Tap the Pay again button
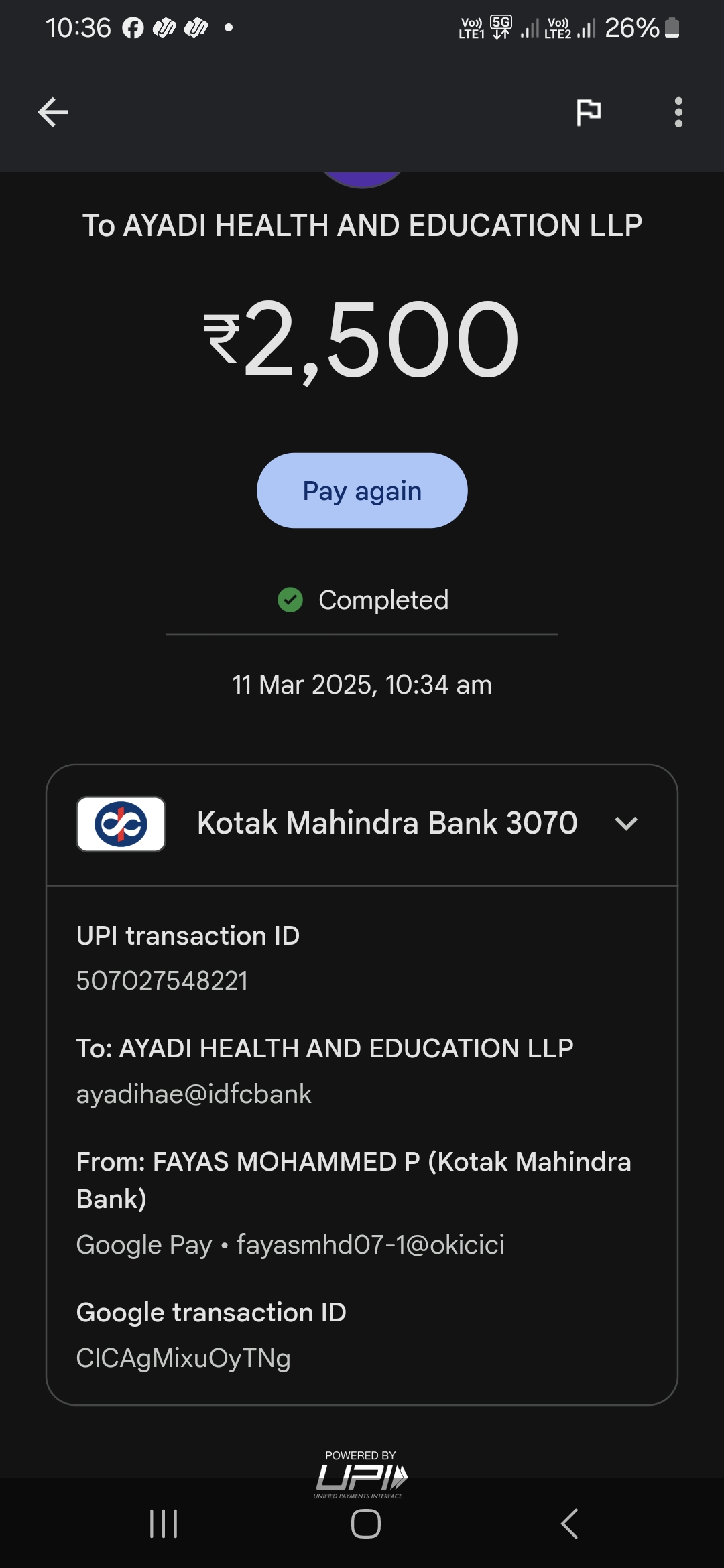Viewport: 724px width, 1568px height. [x=362, y=491]
